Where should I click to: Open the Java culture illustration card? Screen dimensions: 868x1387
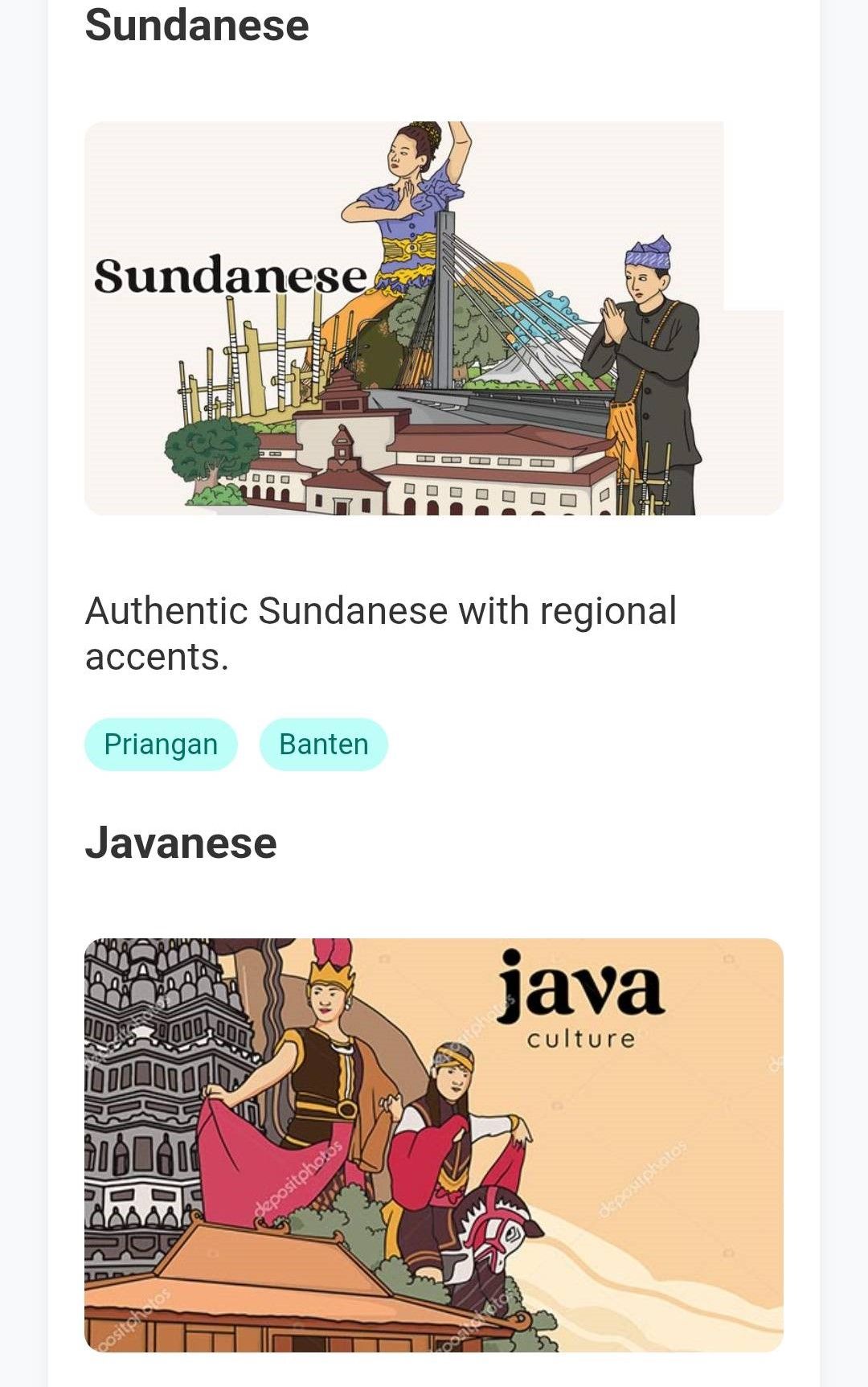click(x=433, y=1145)
